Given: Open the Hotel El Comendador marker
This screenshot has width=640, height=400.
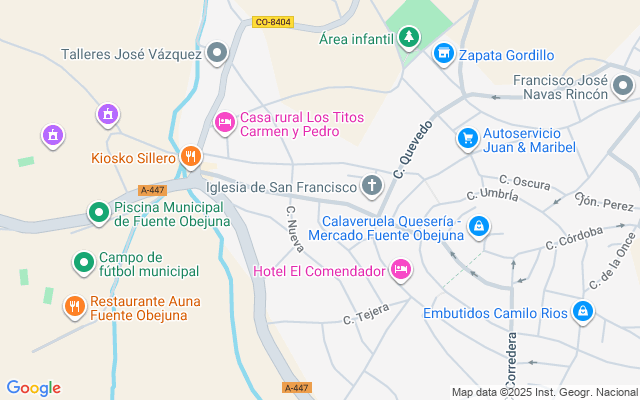Looking at the screenshot, I should 400,269.
